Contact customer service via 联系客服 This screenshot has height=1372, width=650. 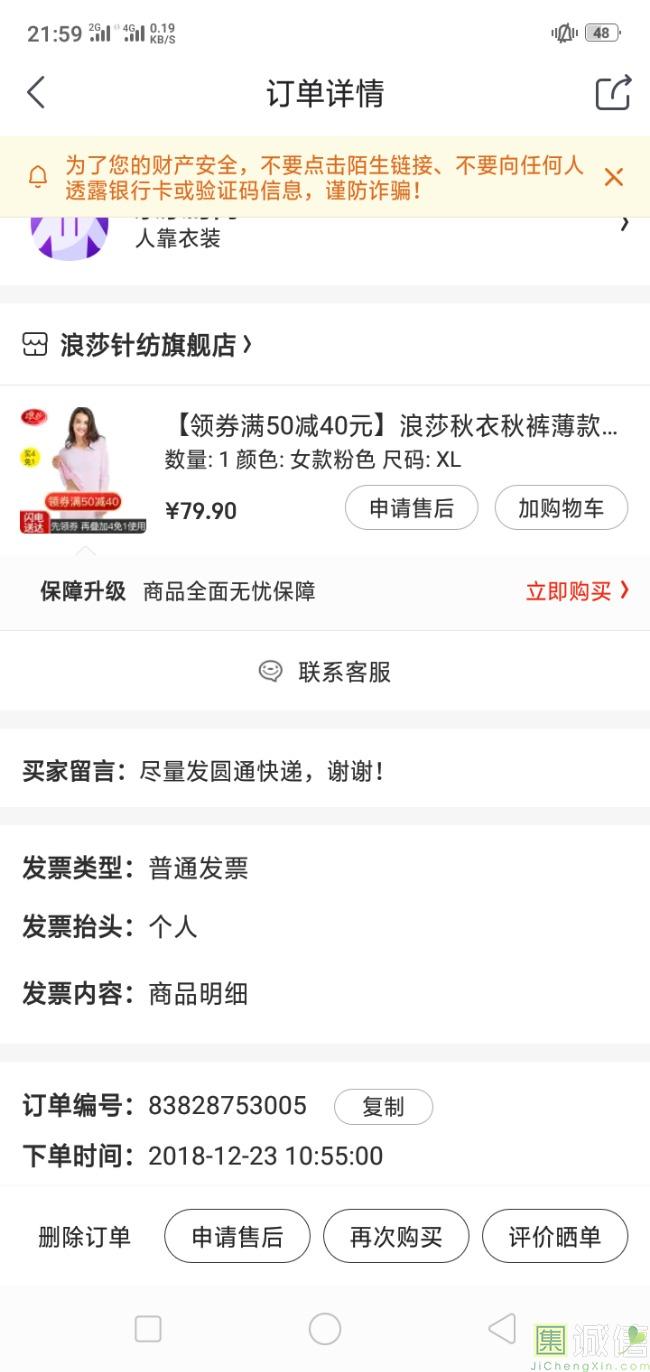click(x=325, y=671)
